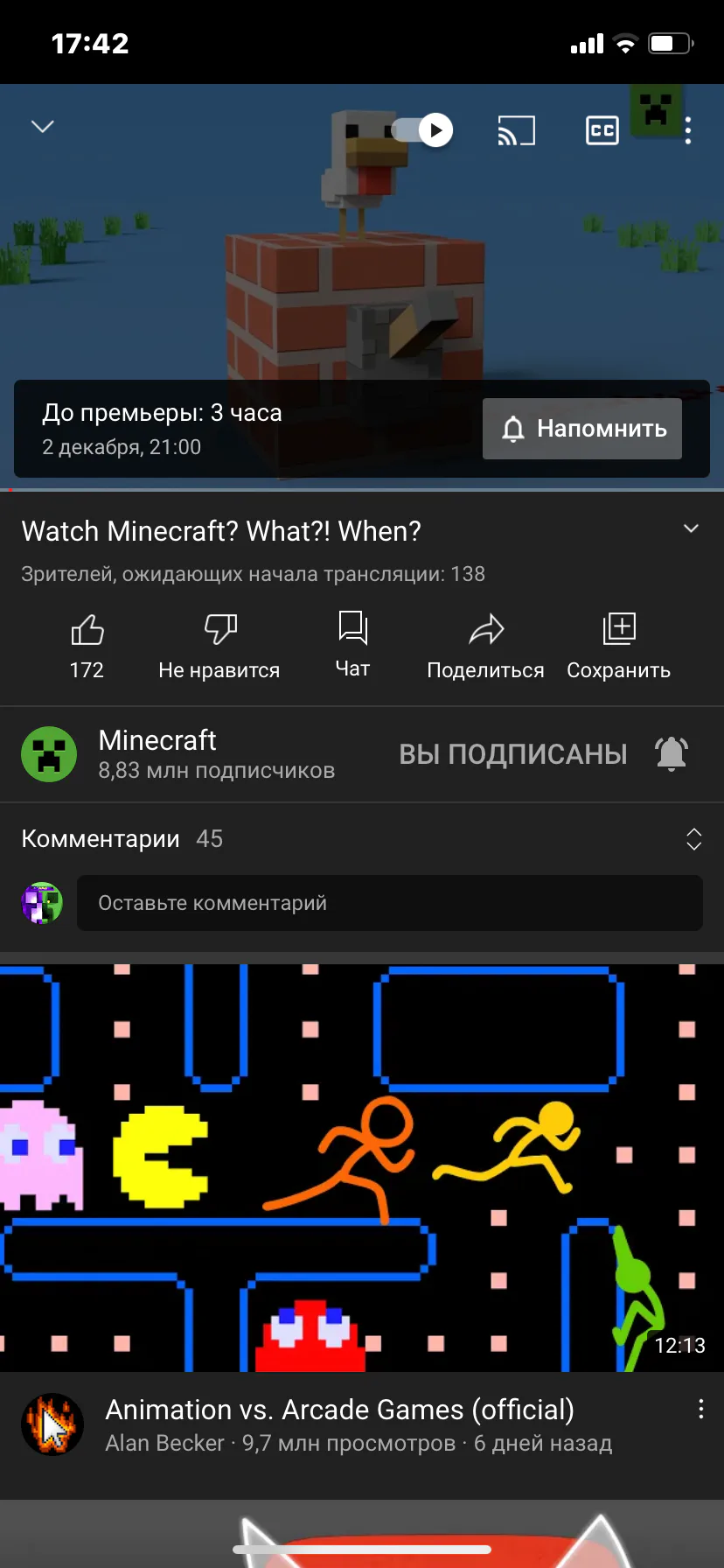
Task: Expand the Комментарии section
Action: (x=693, y=839)
